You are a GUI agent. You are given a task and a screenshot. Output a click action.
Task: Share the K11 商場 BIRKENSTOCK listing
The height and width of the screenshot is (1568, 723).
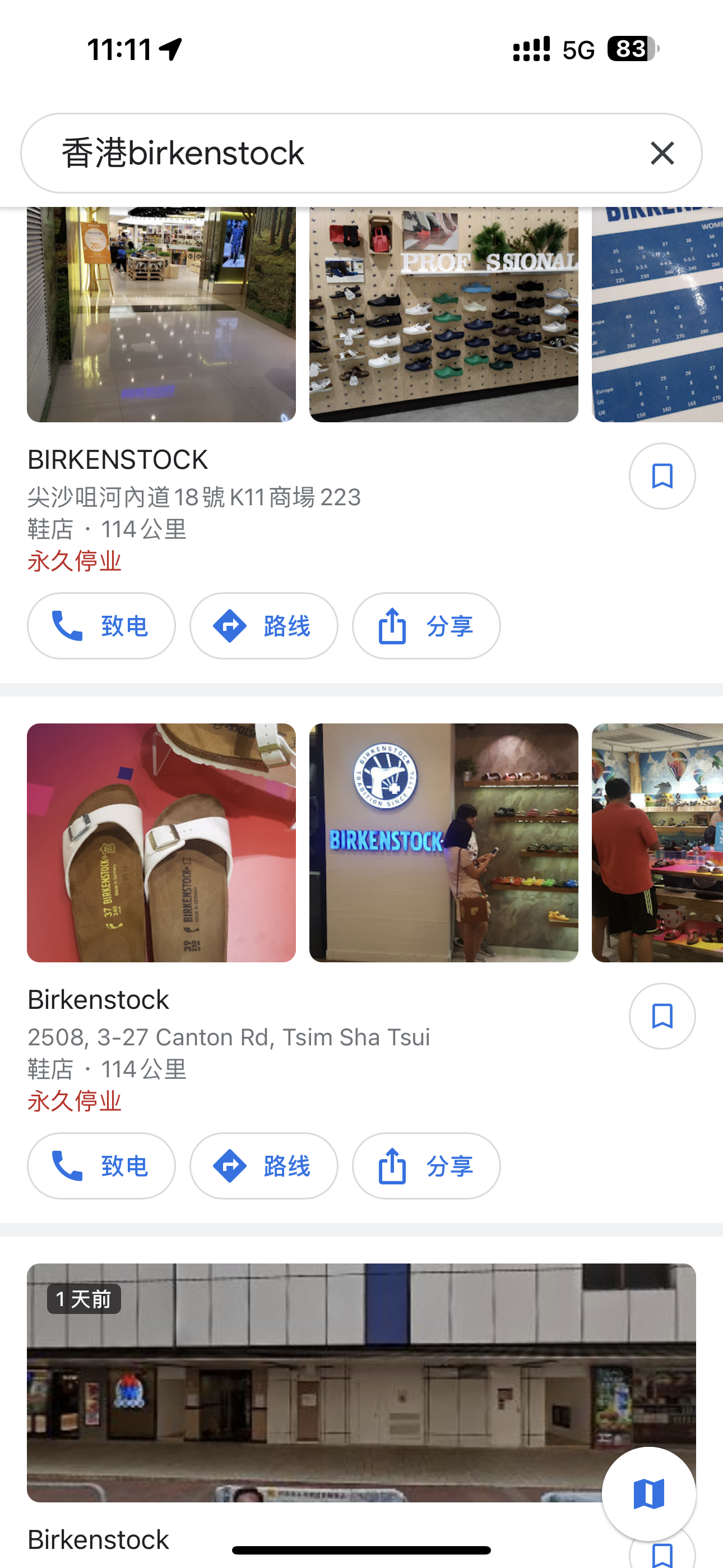tap(426, 626)
